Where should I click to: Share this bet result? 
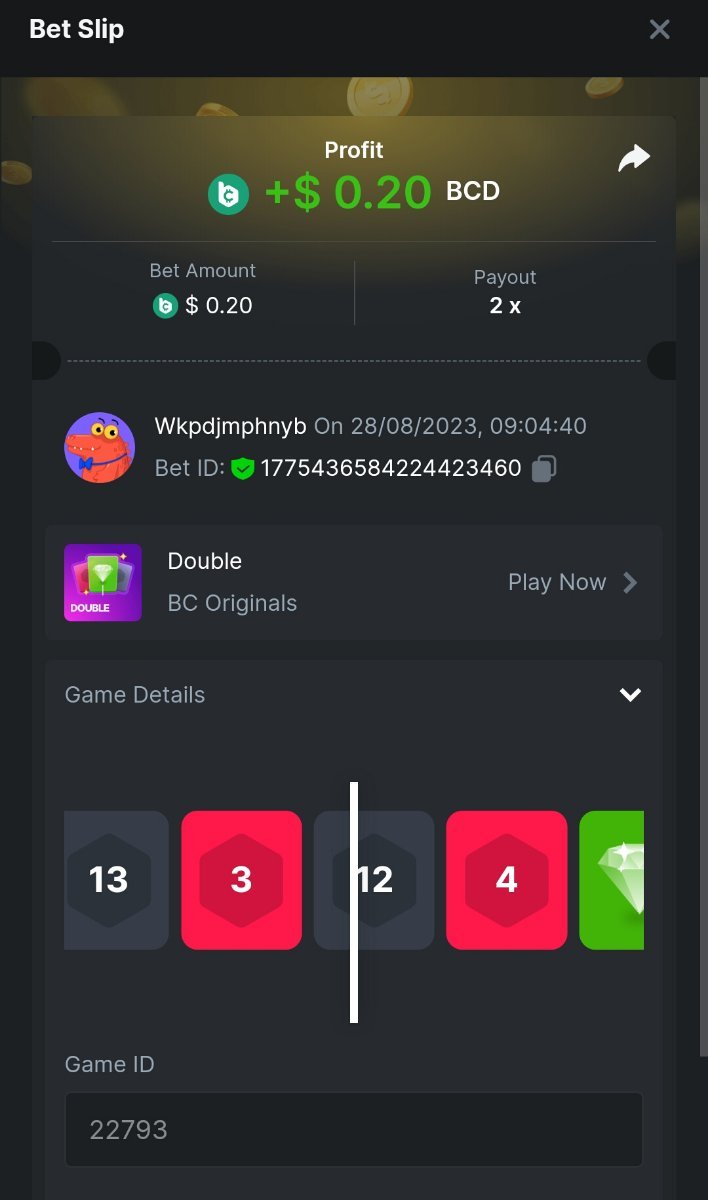point(634,158)
